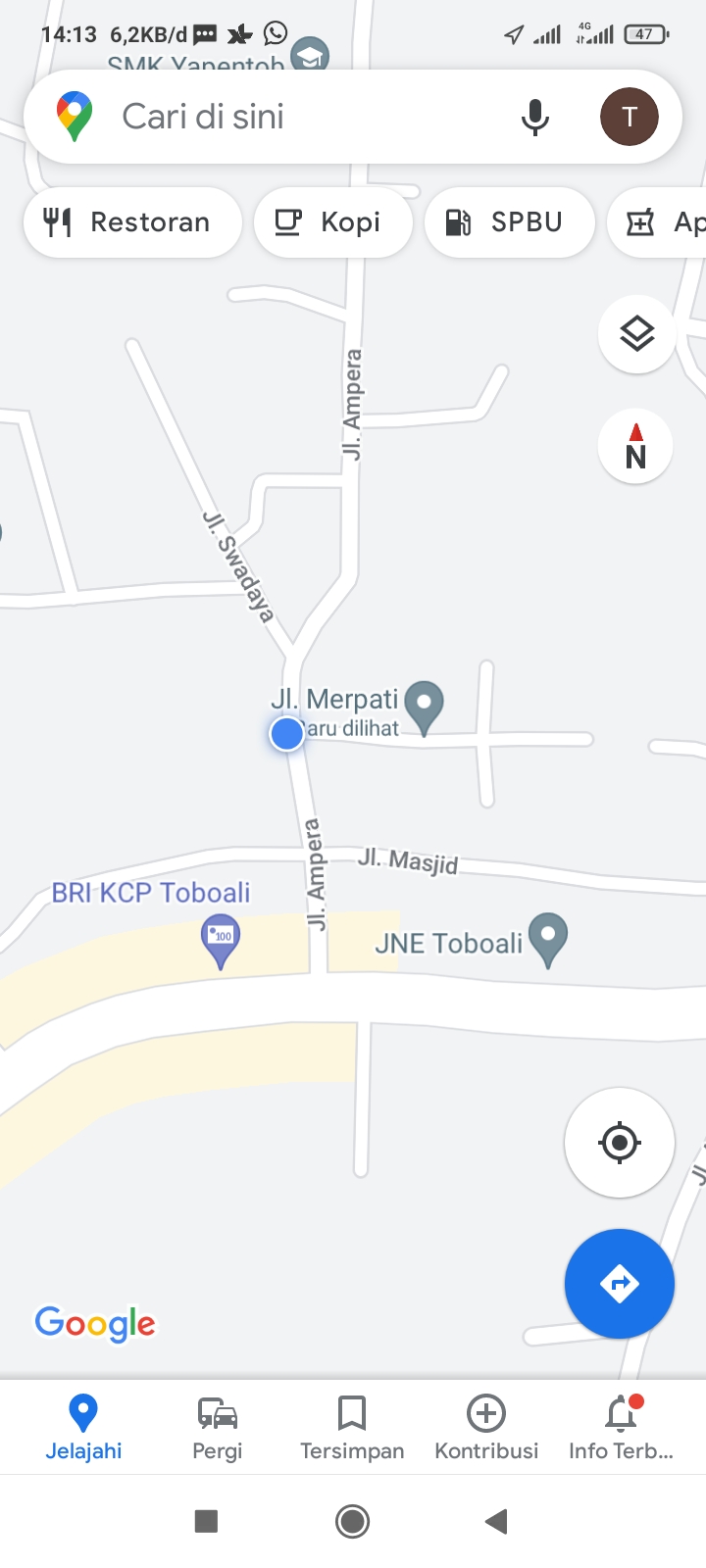Tap the "Cari di sini" search box

(294, 117)
